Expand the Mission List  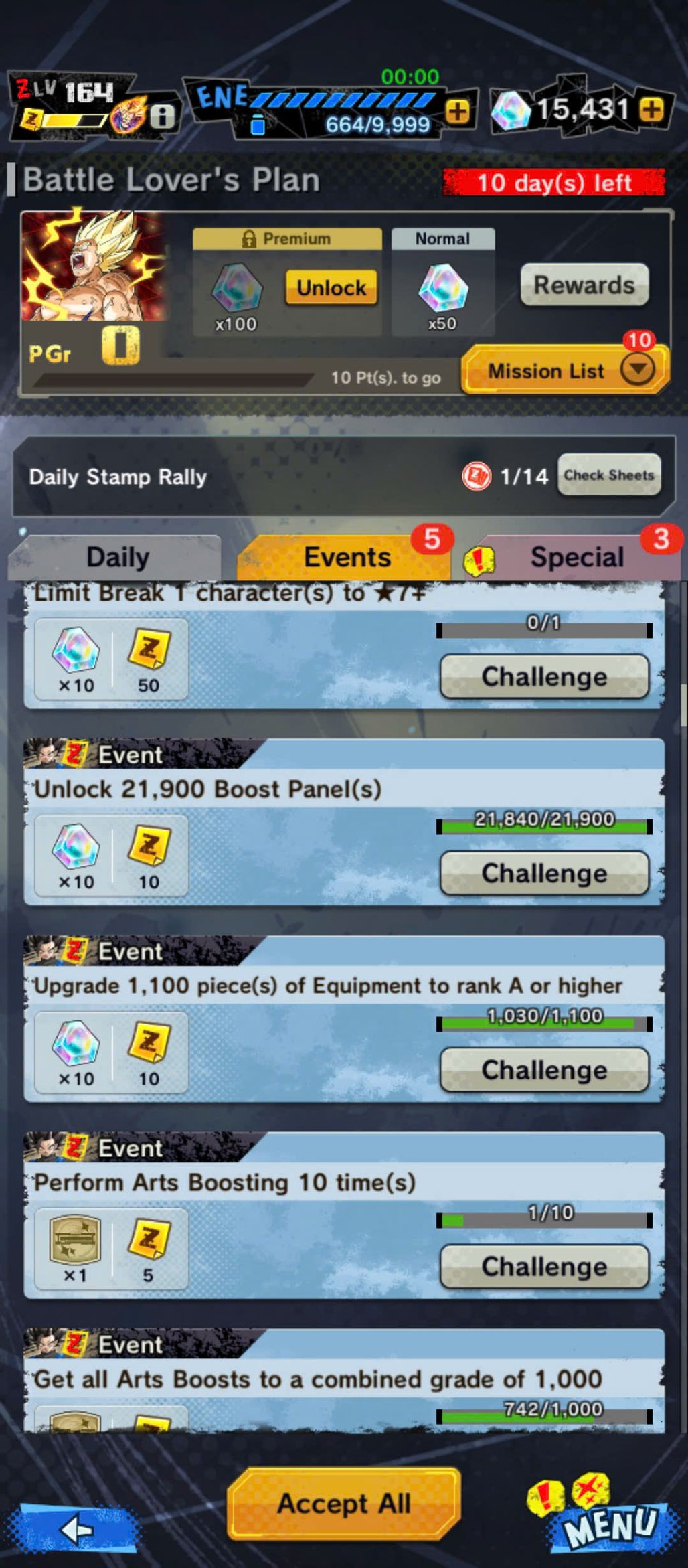565,370
